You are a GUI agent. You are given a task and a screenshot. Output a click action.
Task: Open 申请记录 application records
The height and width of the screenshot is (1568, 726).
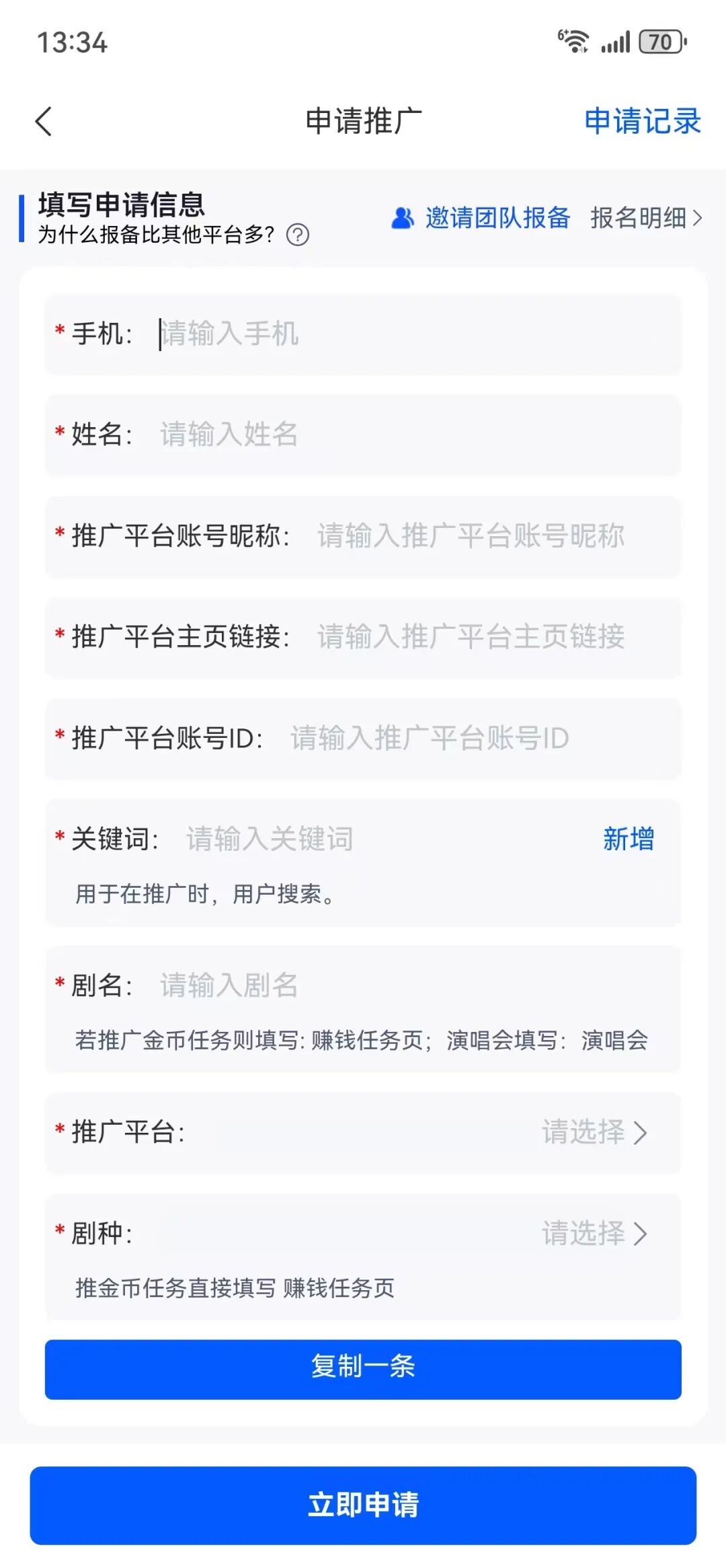point(642,122)
